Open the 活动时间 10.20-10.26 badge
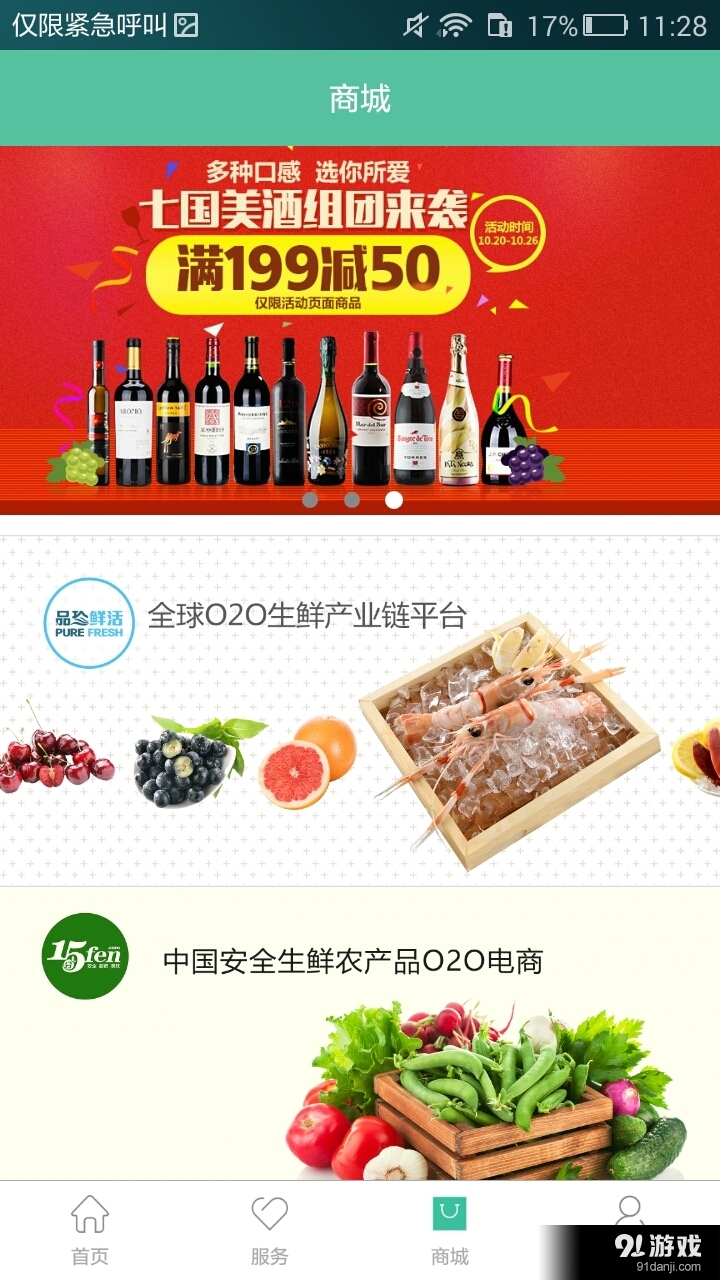This screenshot has height=1280, width=720. (x=512, y=232)
